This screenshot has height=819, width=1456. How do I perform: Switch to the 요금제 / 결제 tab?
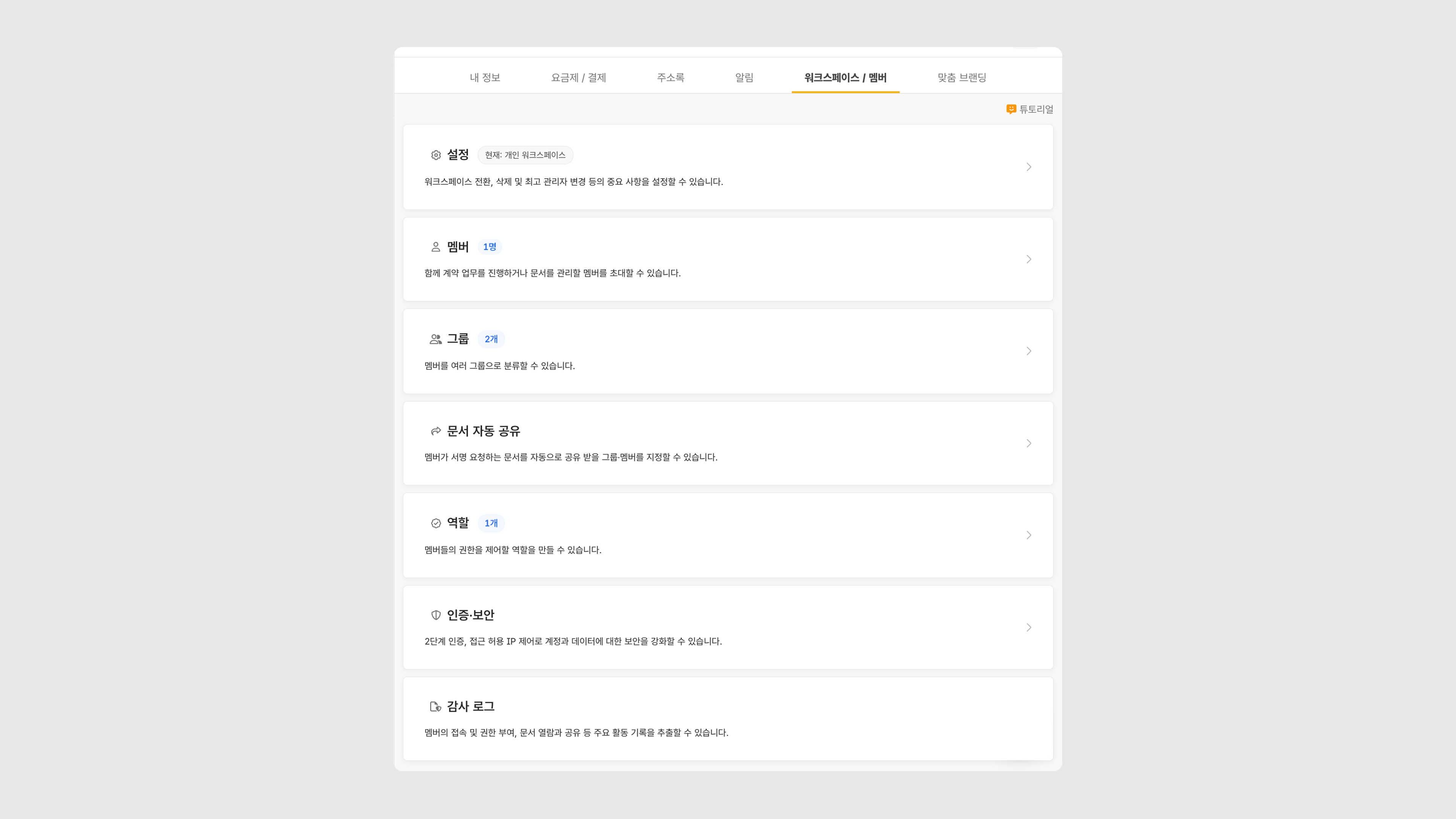[x=578, y=77]
